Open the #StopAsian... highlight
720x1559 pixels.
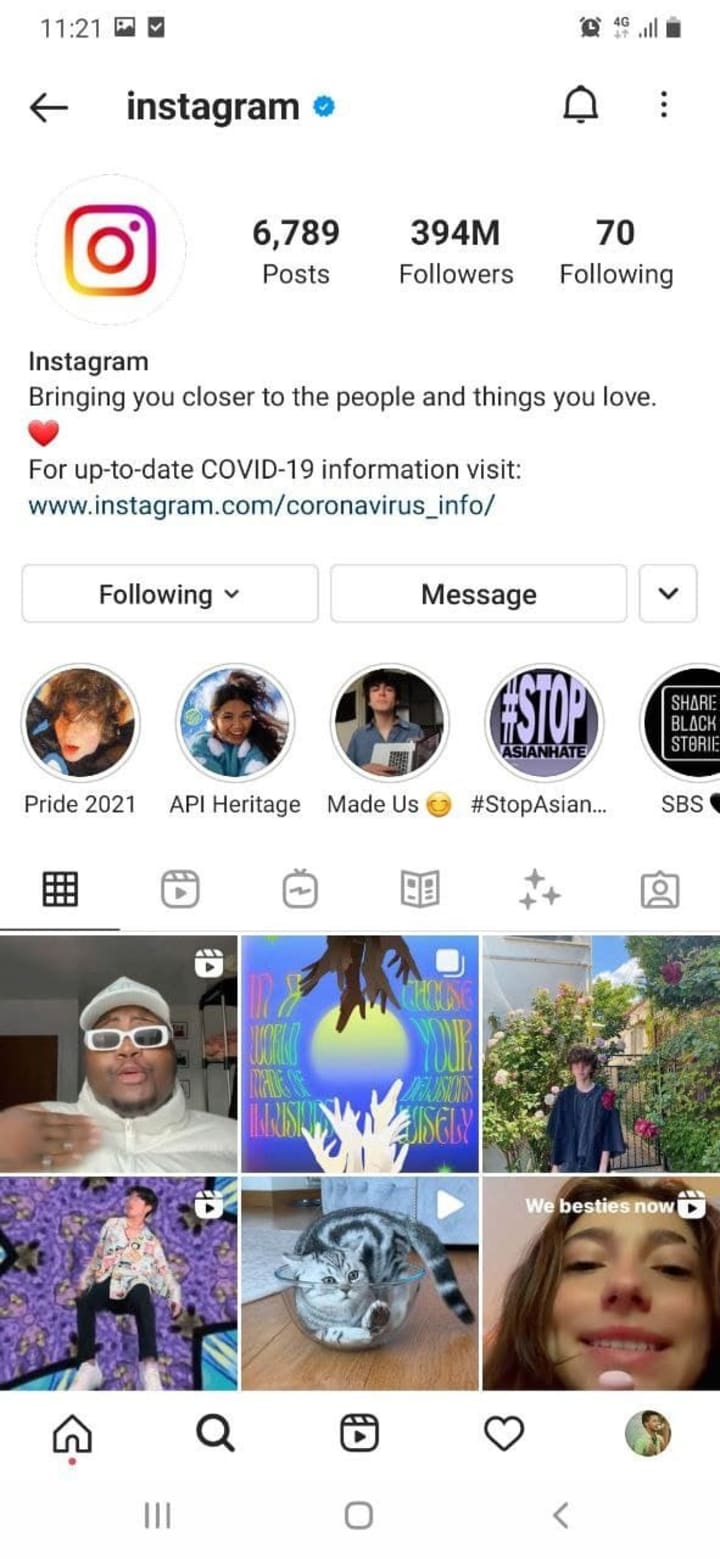tap(544, 723)
